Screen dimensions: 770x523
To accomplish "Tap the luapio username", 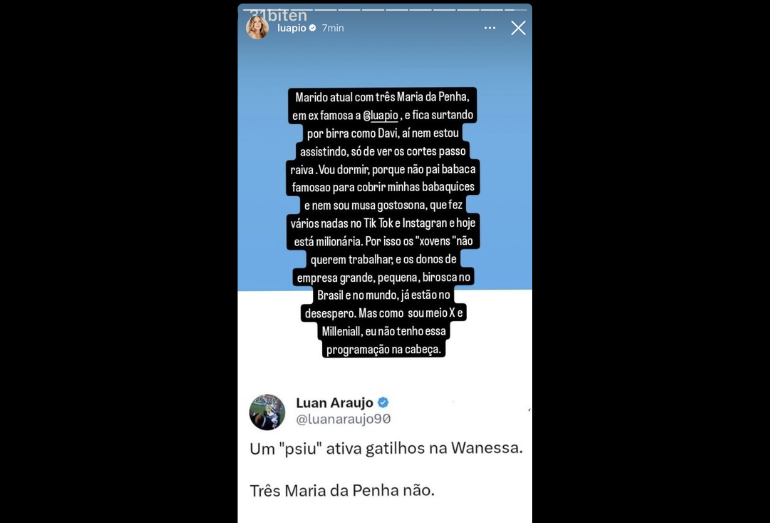I will coord(291,28).
